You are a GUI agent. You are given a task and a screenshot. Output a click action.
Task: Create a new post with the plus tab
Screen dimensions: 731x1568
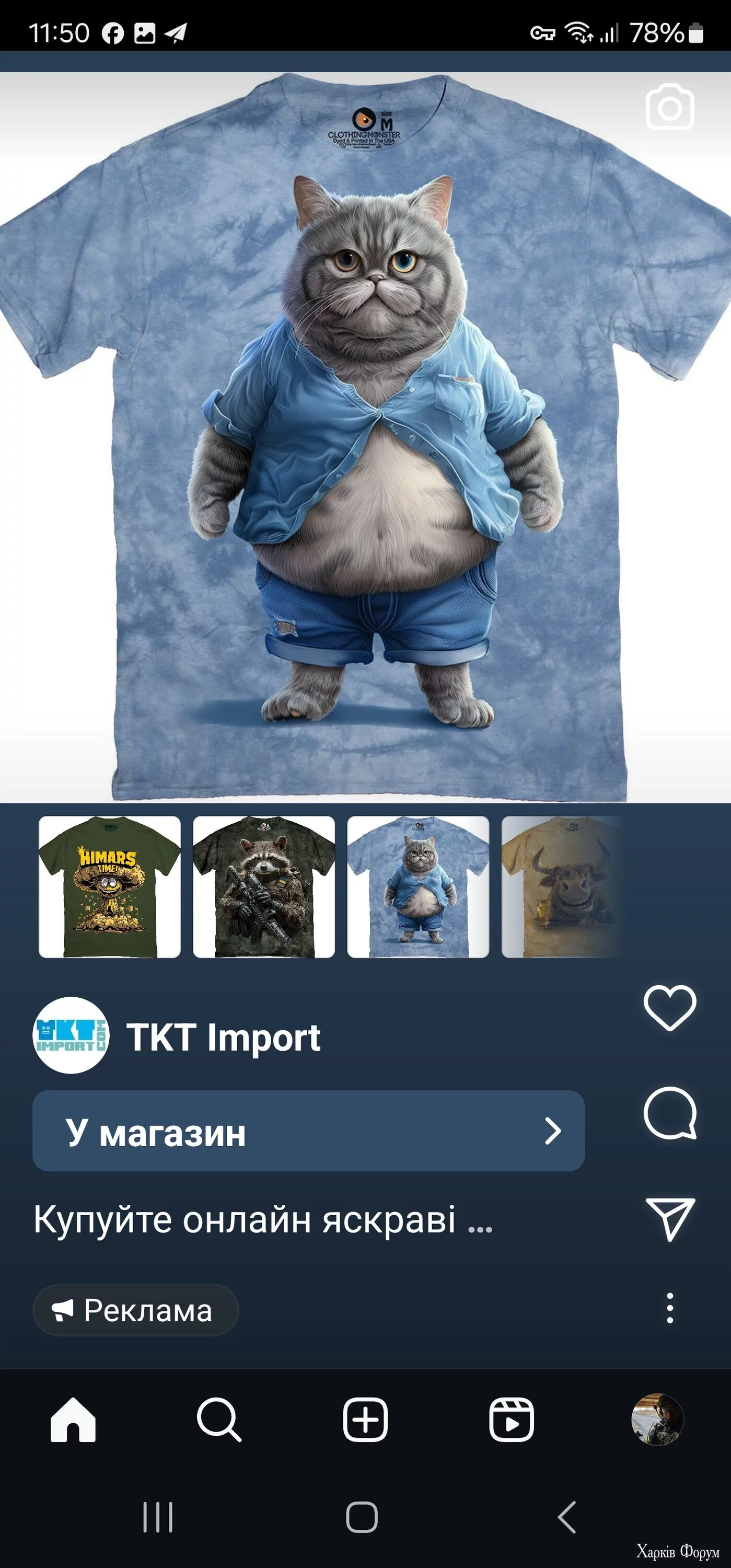(x=365, y=1420)
